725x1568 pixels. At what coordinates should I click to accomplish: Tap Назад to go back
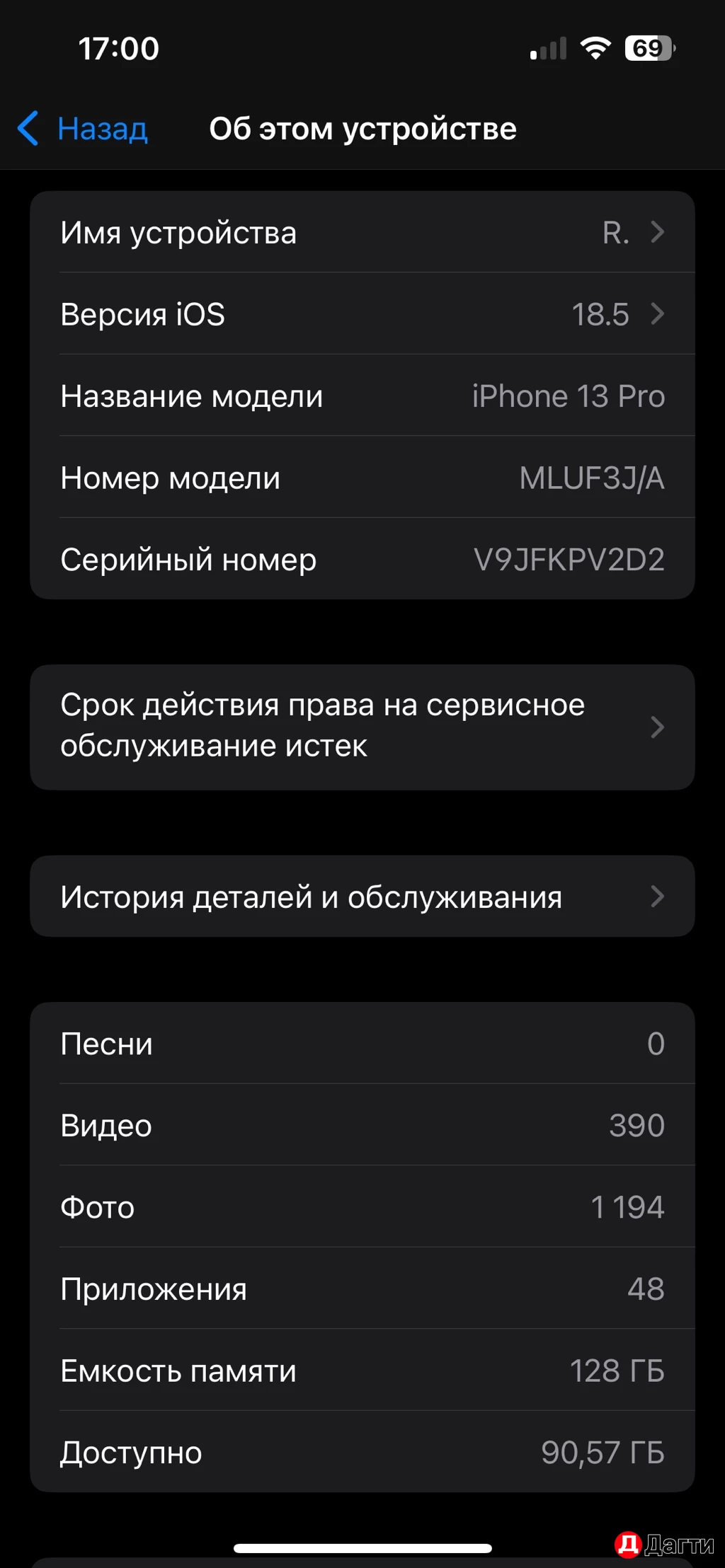pyautogui.click(x=103, y=129)
